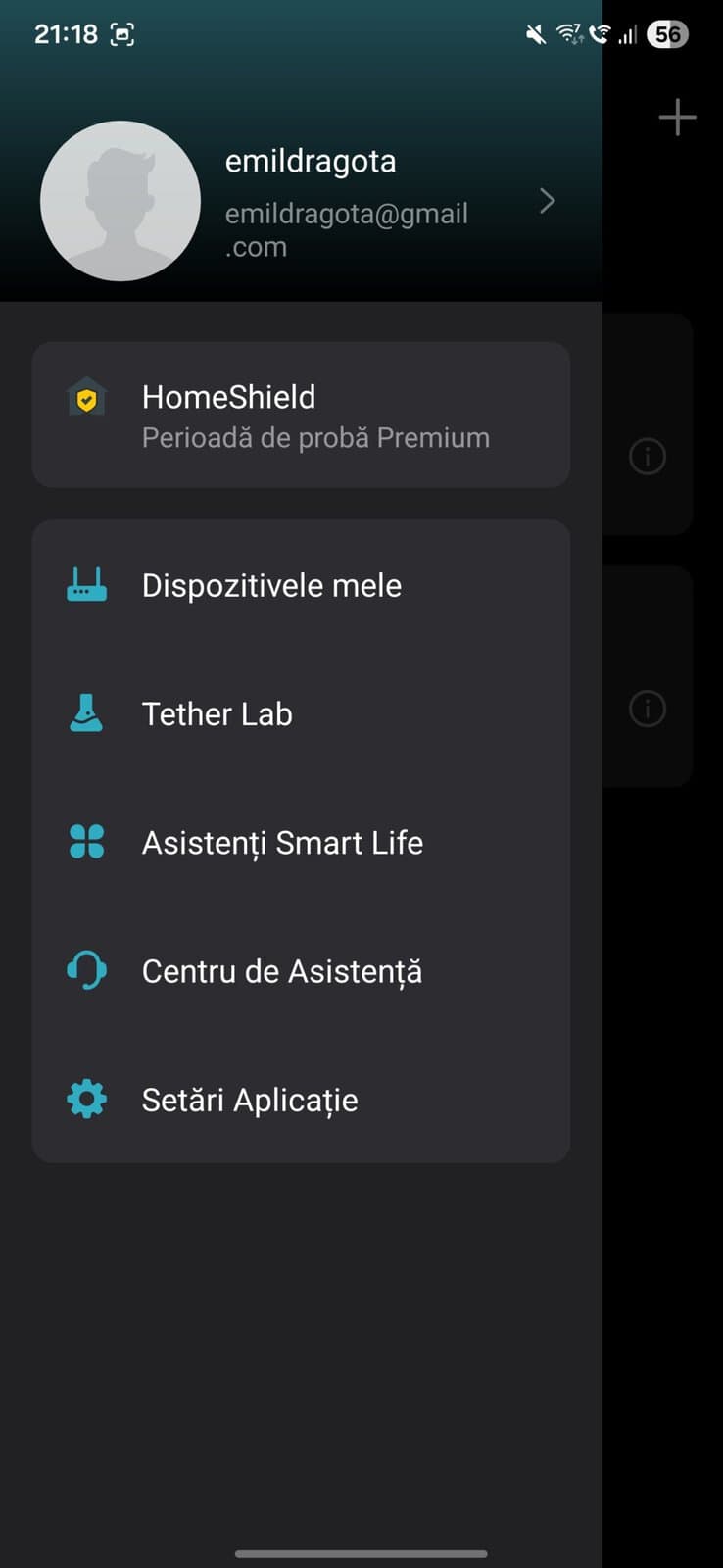Tap the plus icon to add device
Screen dimensions: 723x1568
tap(677, 118)
